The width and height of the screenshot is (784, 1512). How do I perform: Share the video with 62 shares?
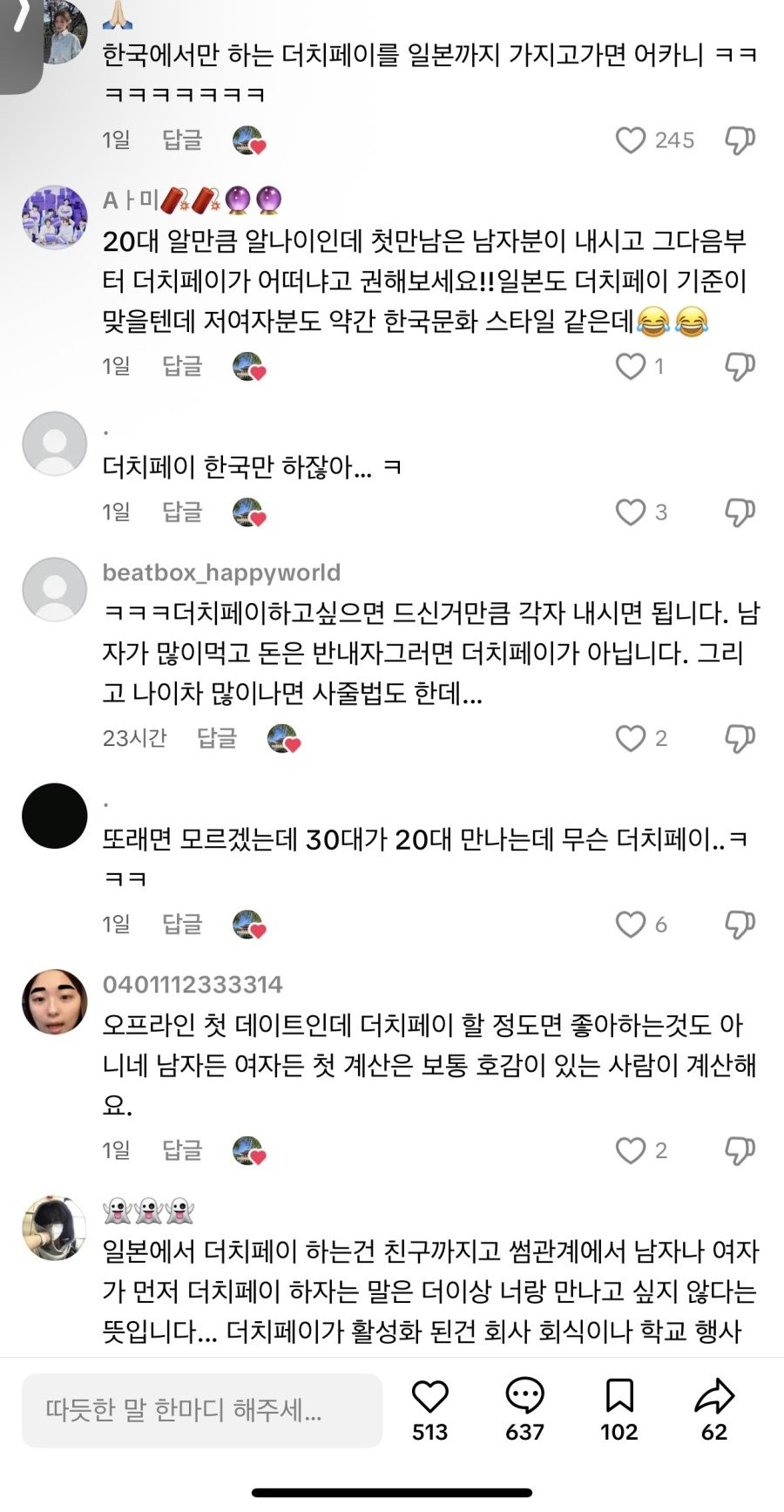pyautogui.click(x=714, y=1397)
